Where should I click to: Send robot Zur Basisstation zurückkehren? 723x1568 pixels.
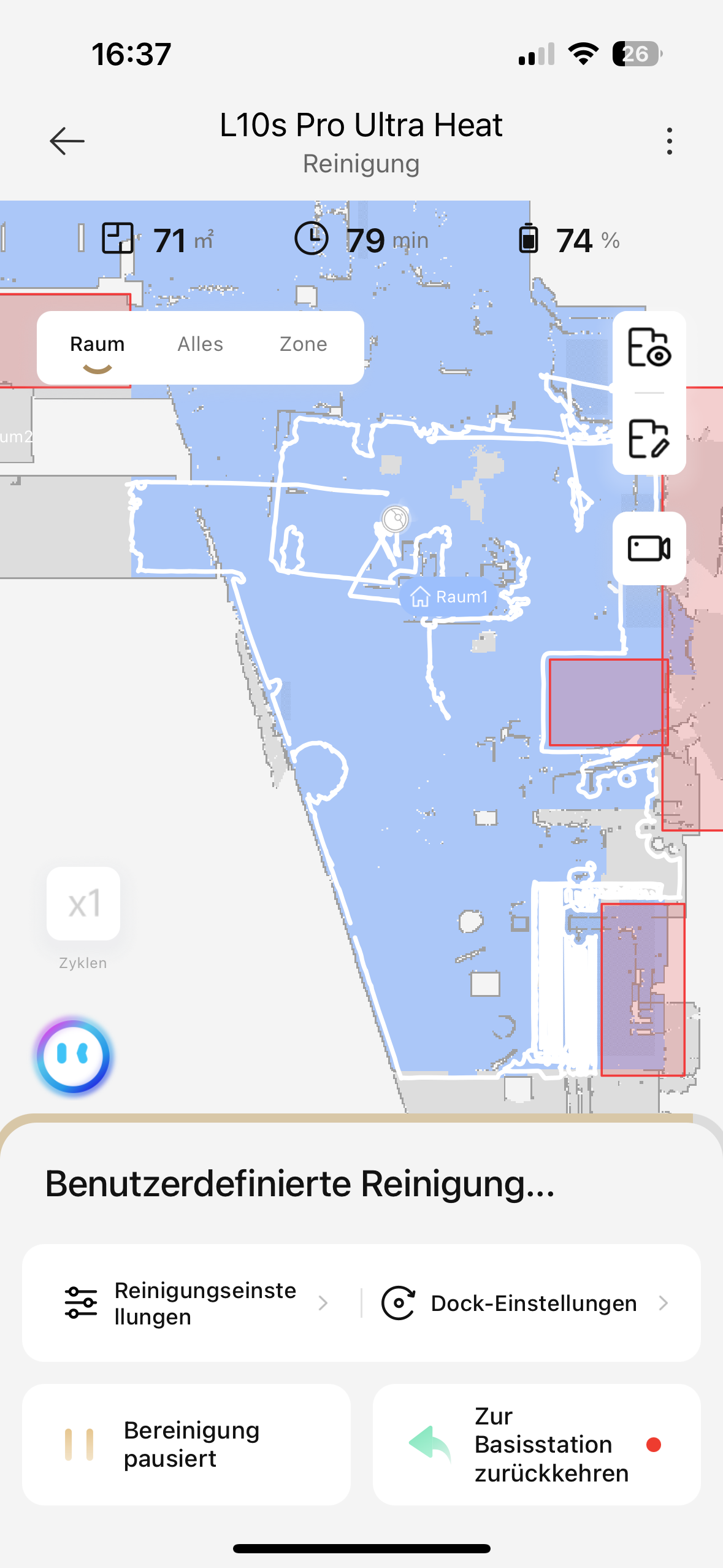[x=537, y=1444]
